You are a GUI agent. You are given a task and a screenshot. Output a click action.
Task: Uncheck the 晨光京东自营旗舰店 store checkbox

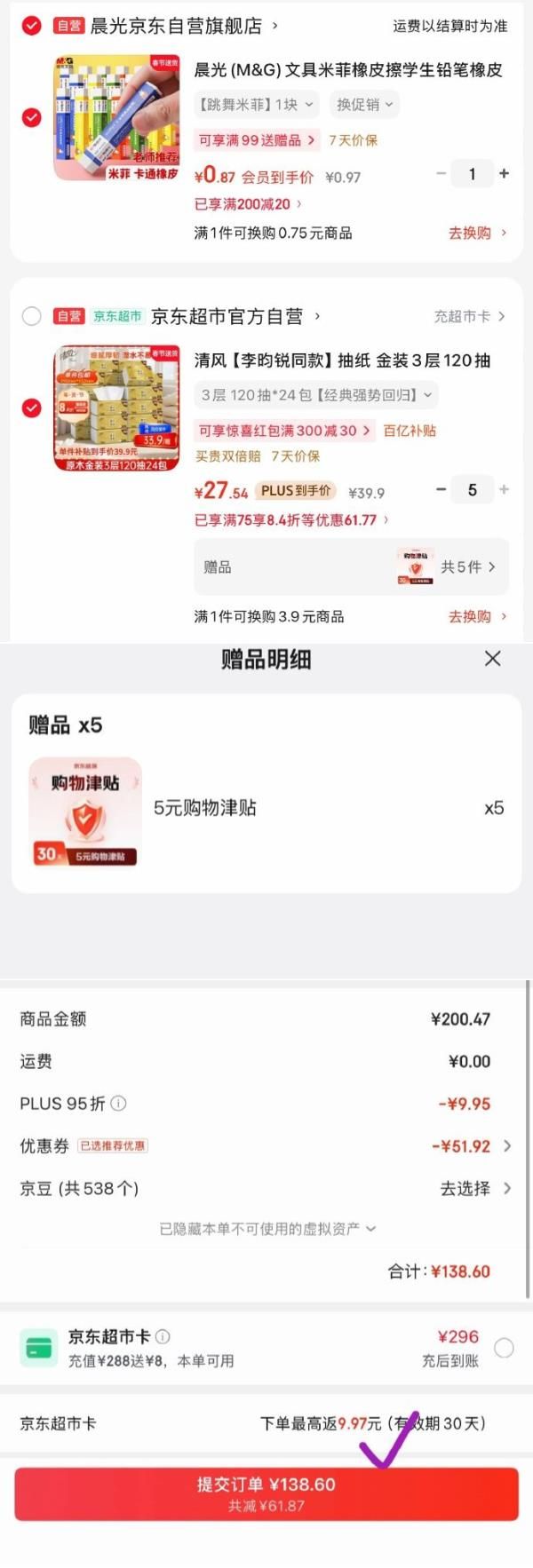pos(32,27)
